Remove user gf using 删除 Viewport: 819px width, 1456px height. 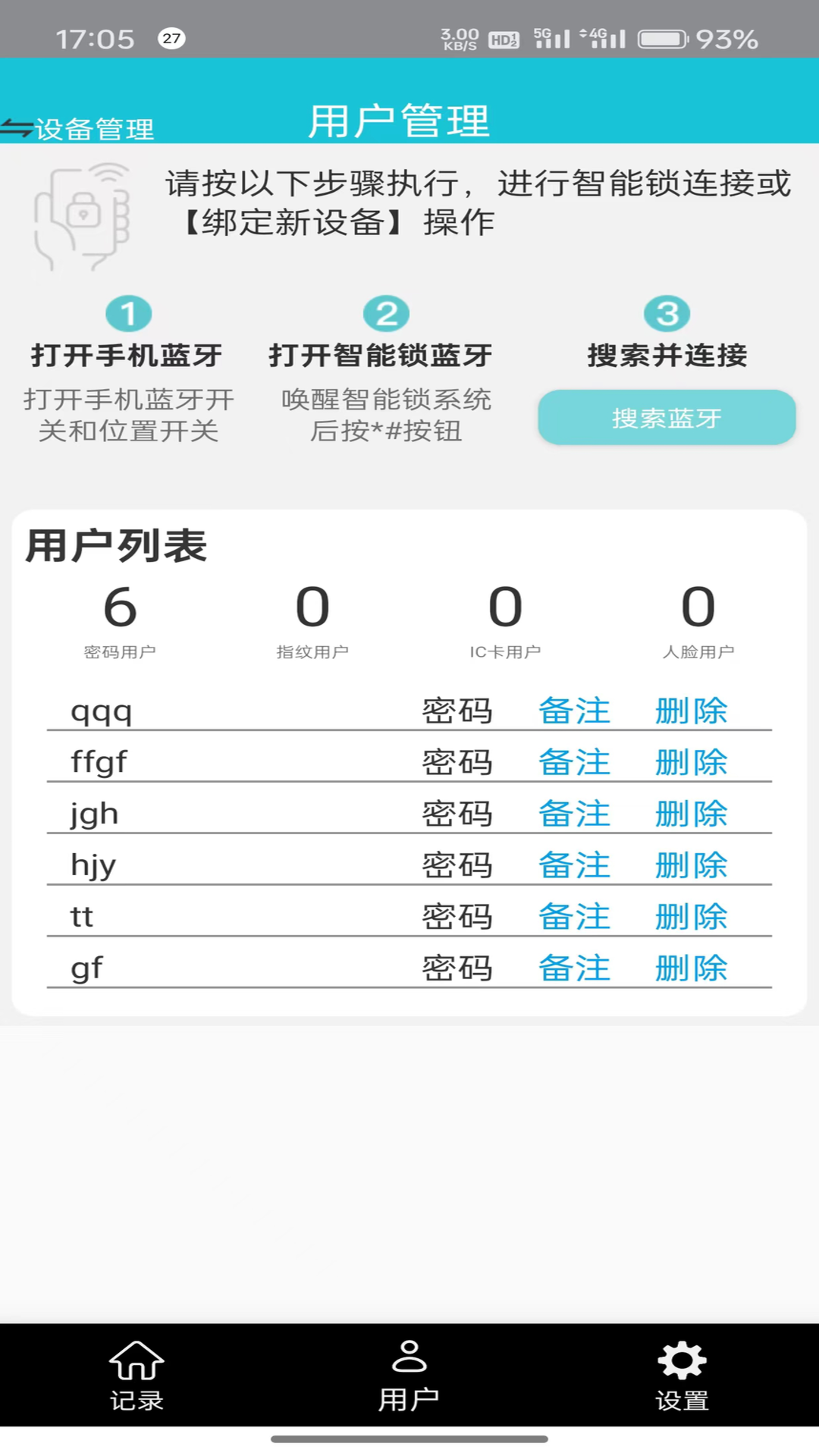(691, 968)
